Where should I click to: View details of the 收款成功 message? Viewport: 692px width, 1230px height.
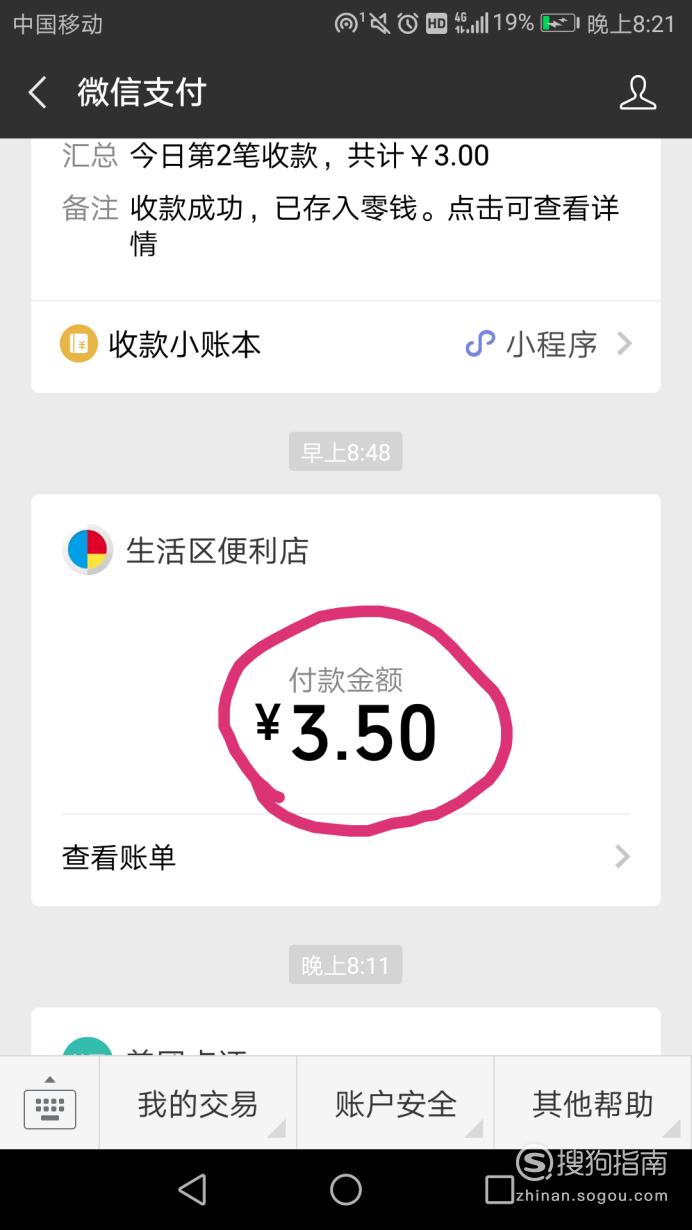(x=346, y=225)
